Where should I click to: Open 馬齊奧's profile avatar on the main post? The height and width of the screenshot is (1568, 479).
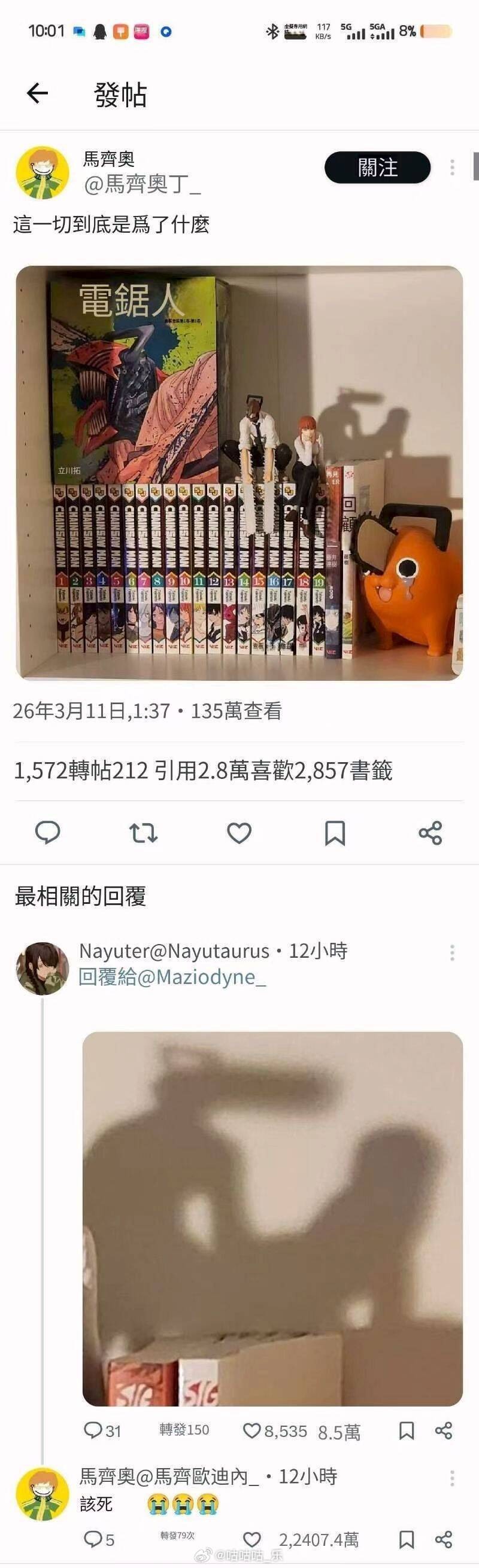[42, 173]
